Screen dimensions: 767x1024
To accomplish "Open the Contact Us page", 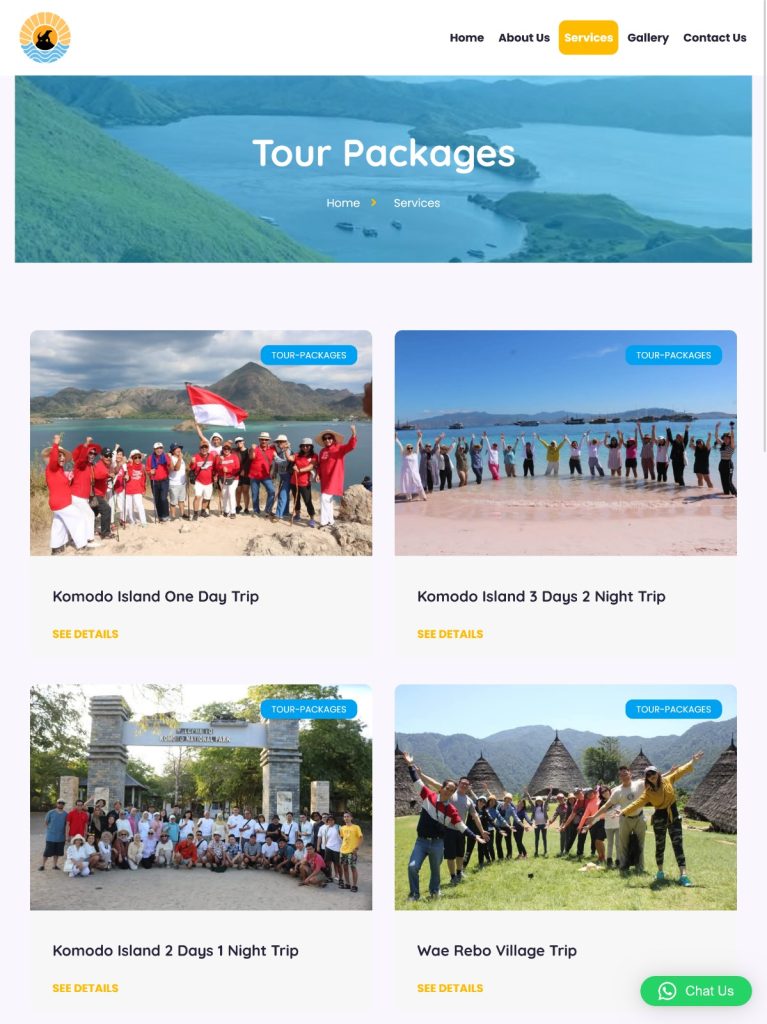I will pyautogui.click(x=714, y=38).
